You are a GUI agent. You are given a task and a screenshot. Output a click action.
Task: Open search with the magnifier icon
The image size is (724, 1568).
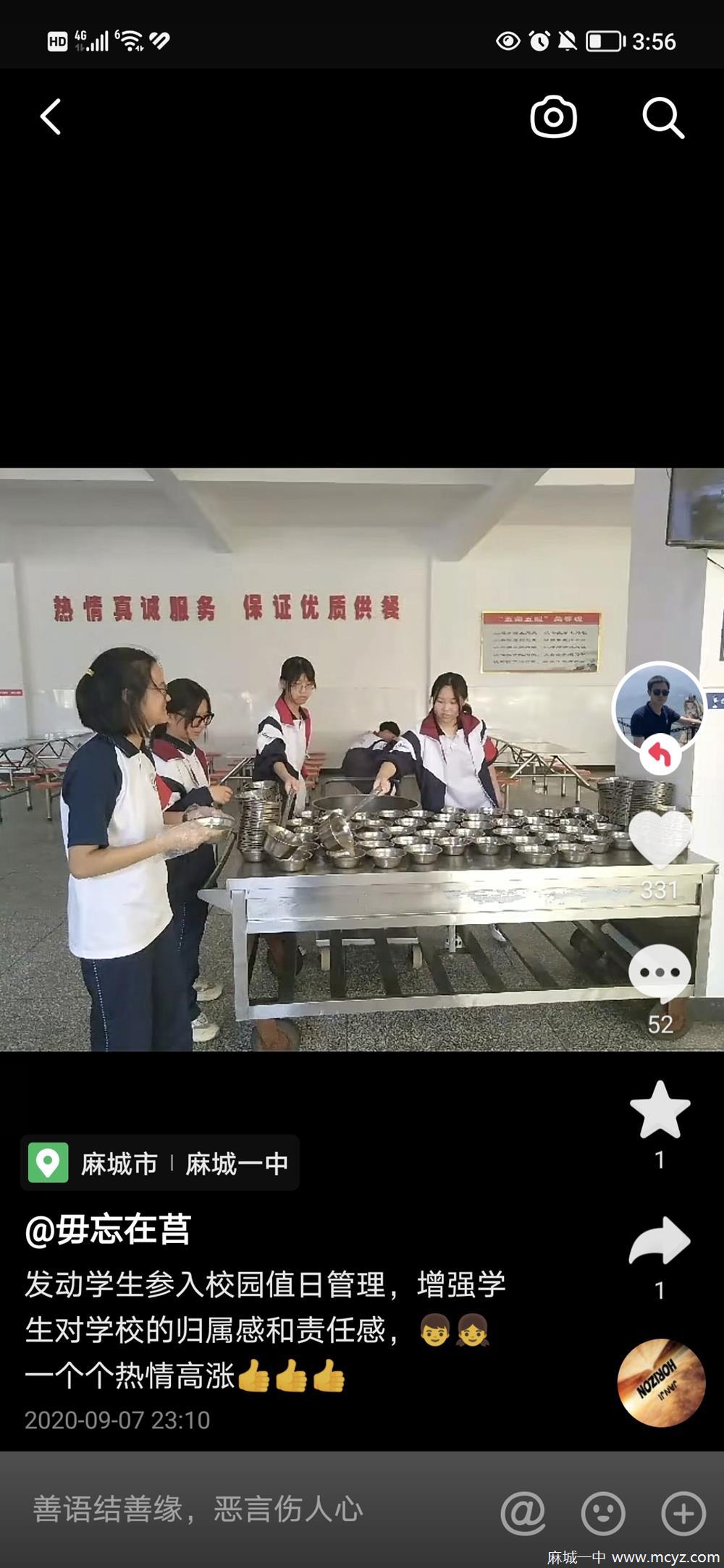[662, 116]
